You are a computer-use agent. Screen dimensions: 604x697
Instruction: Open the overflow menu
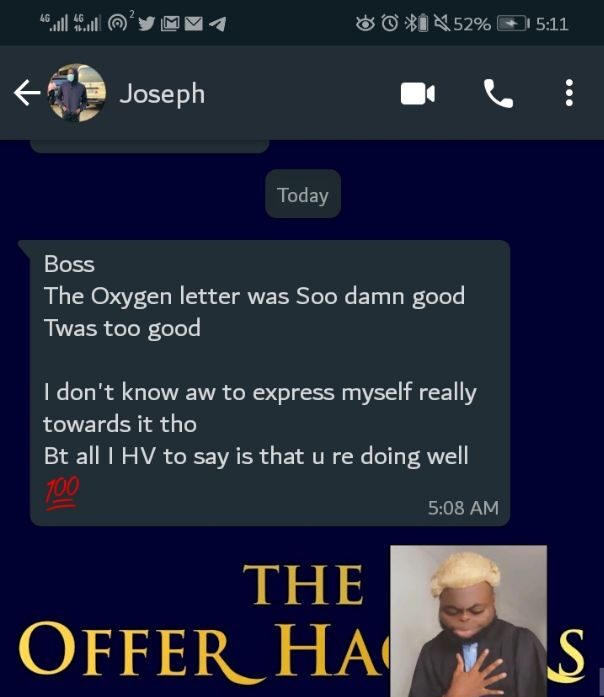(x=569, y=93)
